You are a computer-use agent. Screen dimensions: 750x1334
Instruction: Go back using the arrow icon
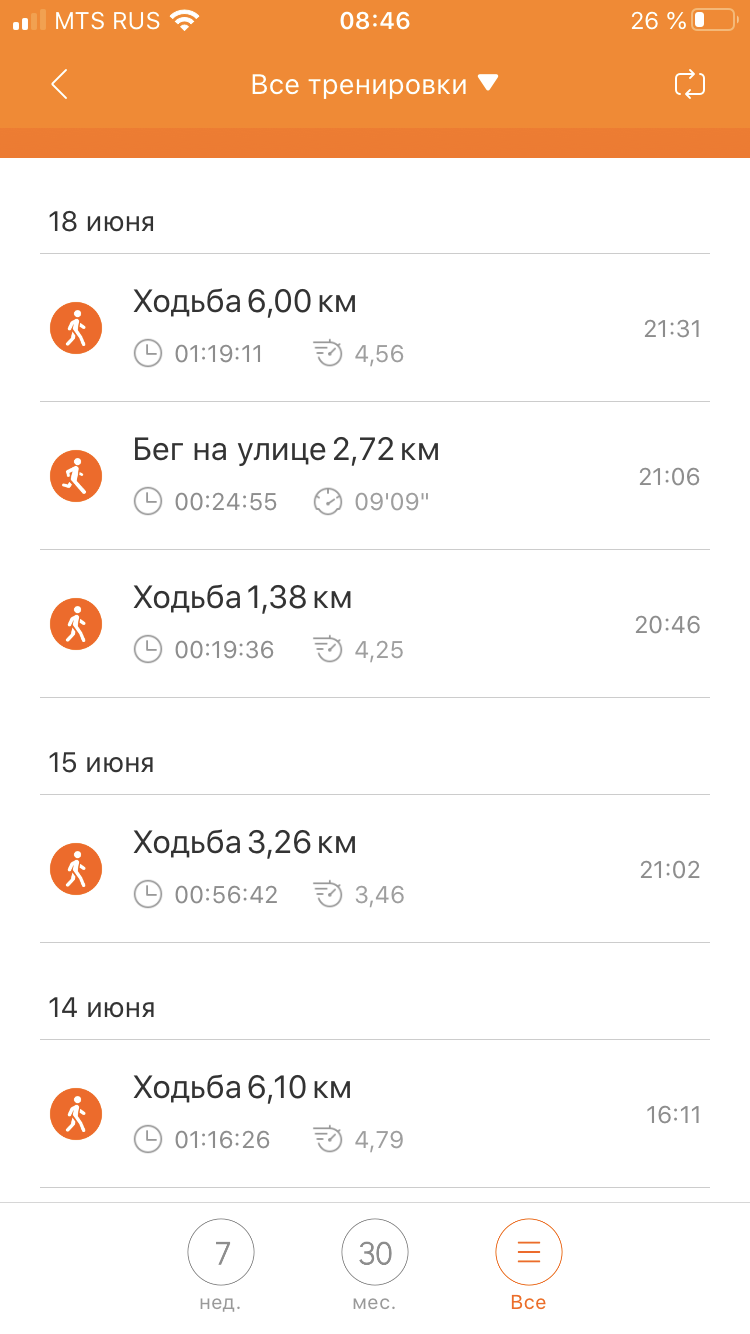59,85
